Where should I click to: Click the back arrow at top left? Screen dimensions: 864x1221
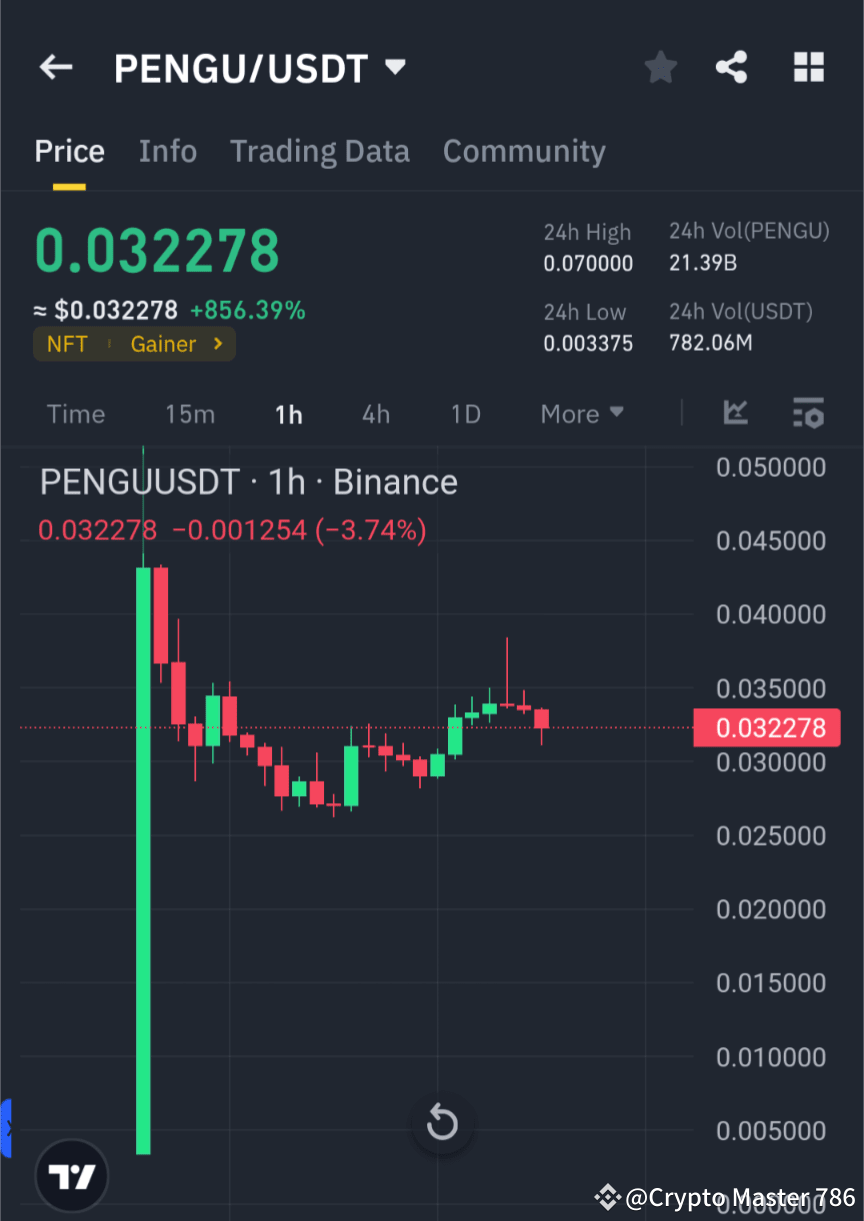click(x=55, y=67)
